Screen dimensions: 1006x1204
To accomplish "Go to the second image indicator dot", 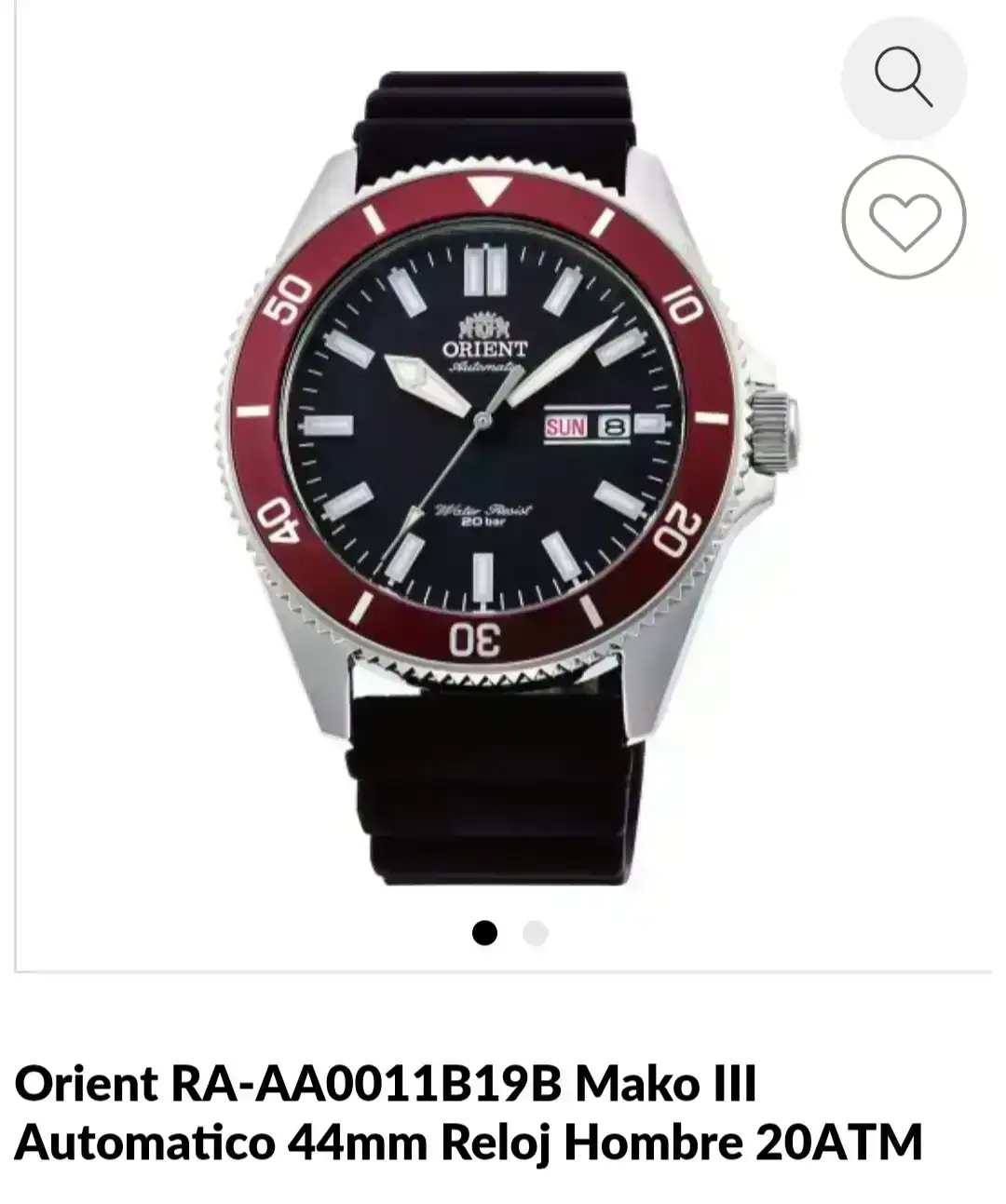I will click(535, 932).
